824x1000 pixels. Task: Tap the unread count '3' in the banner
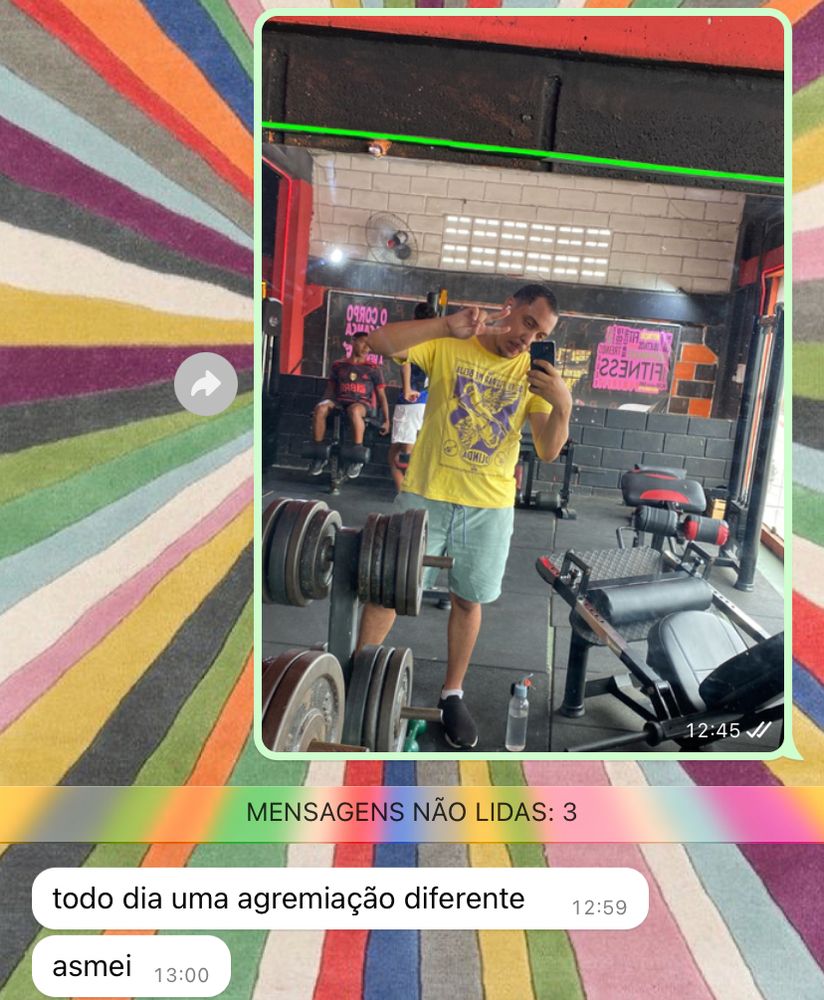(x=568, y=812)
